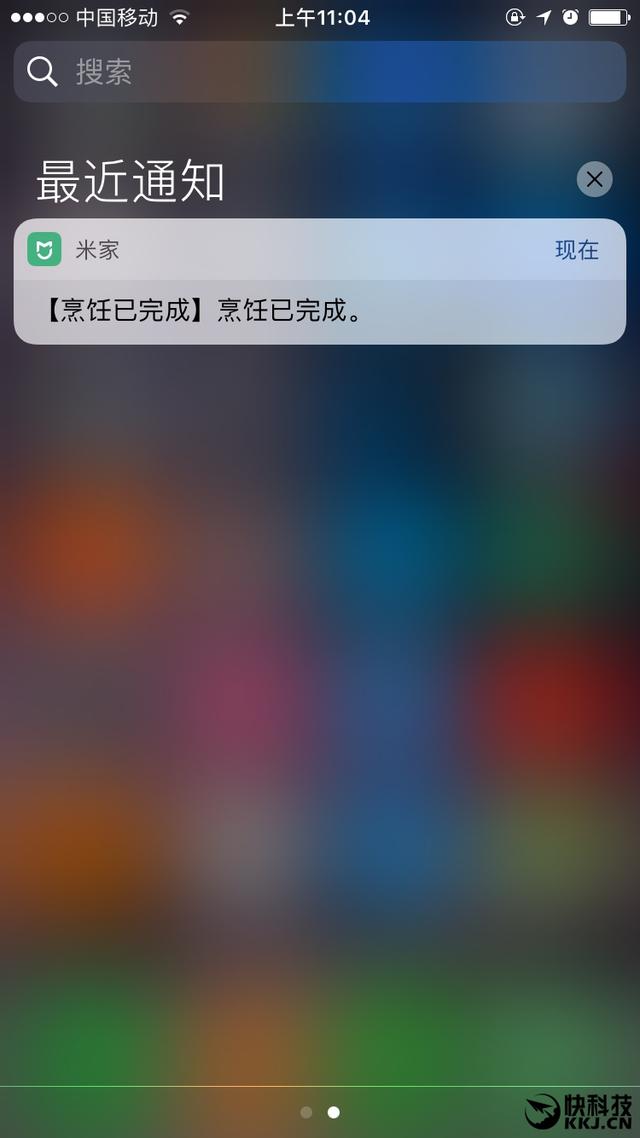Screen dimensions: 640x1138
Task: Tap the 搜索 search field
Action: (320, 72)
